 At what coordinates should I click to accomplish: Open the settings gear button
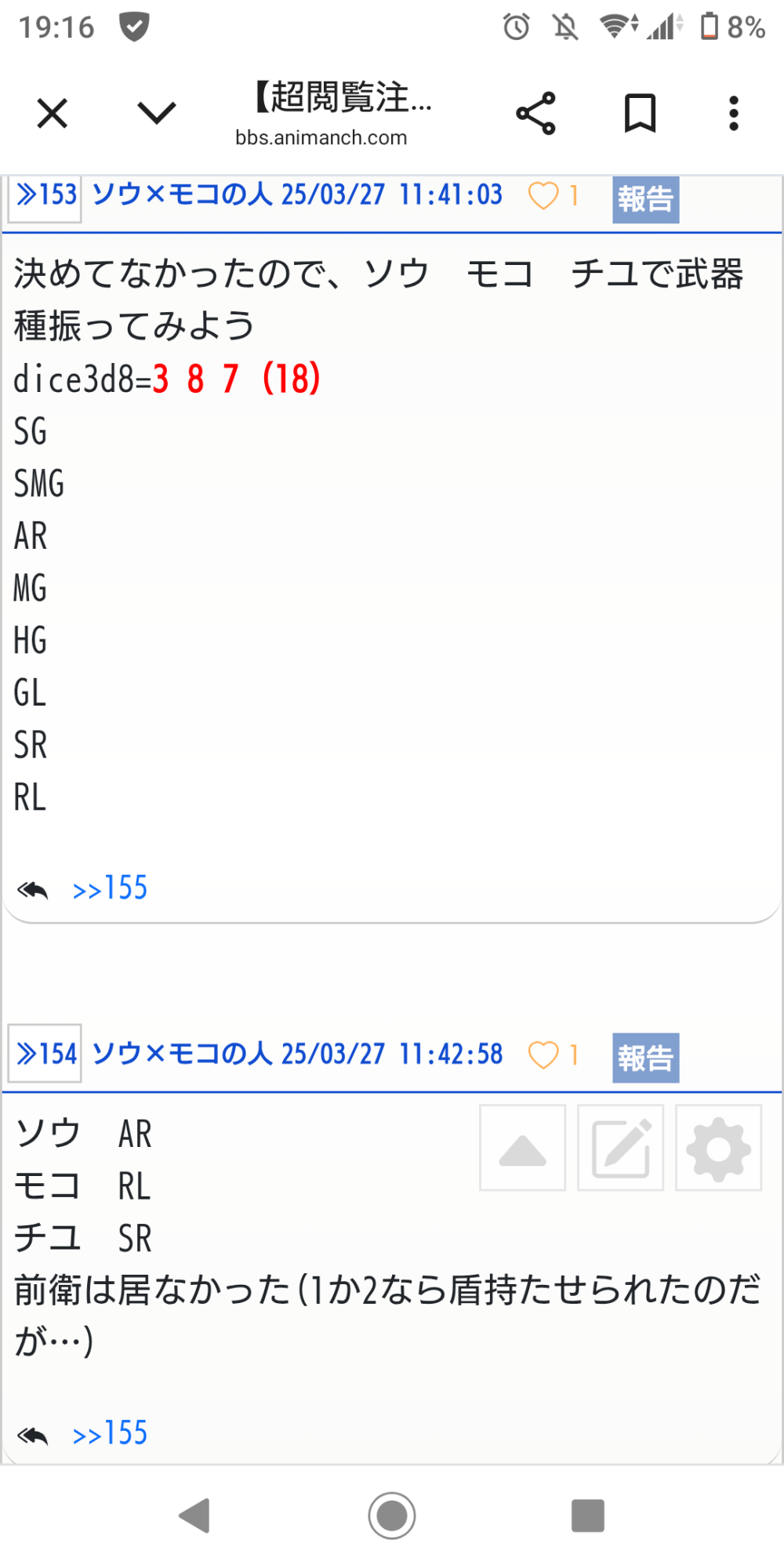click(719, 1148)
